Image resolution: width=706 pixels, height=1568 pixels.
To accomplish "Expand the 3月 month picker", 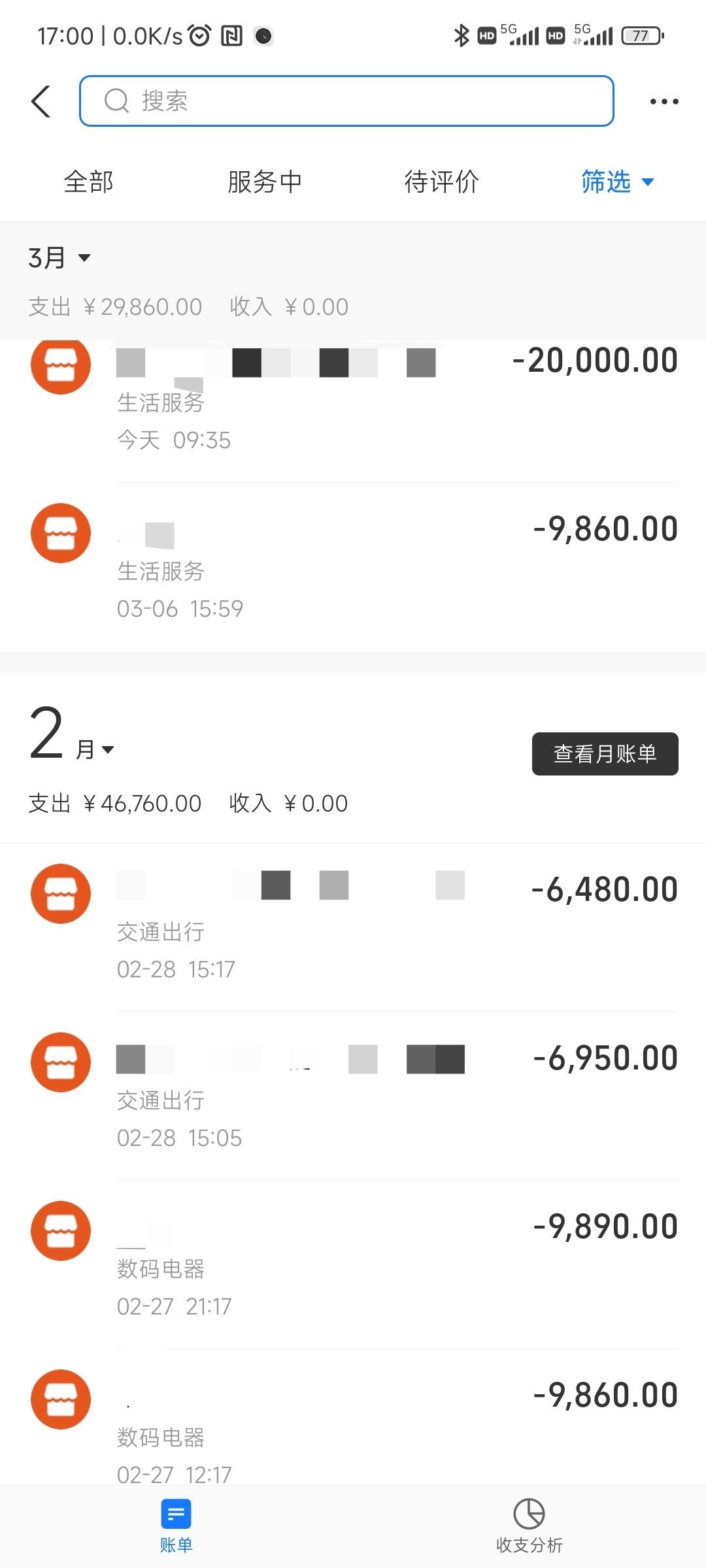I will tap(59, 257).
